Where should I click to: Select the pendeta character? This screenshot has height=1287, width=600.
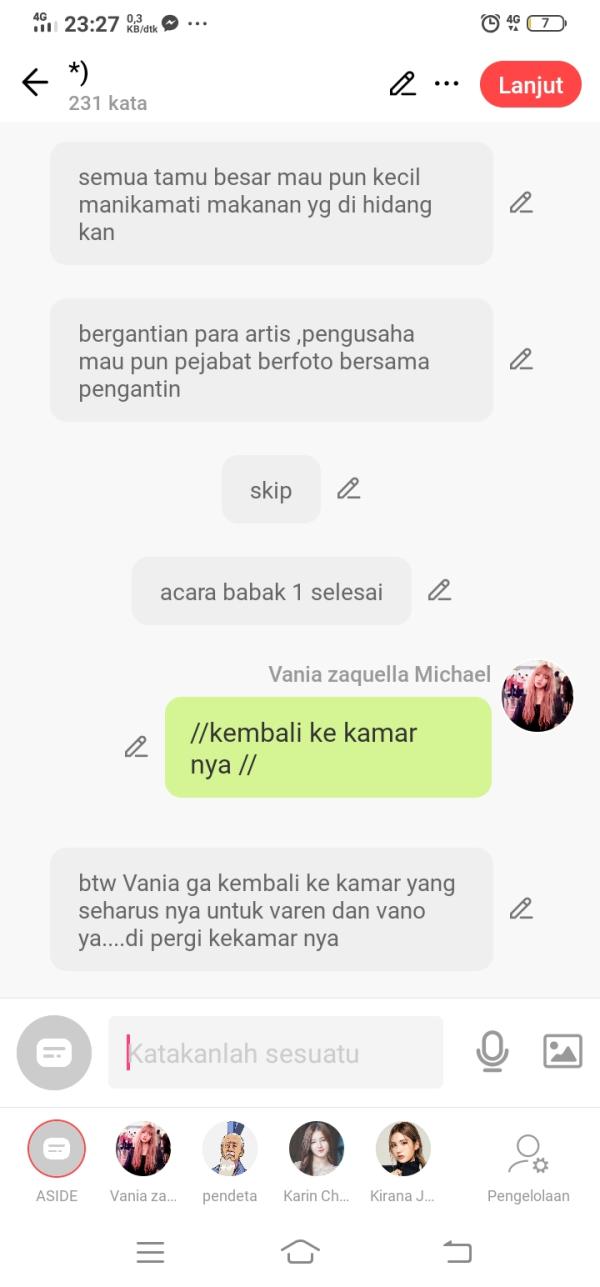pyautogui.click(x=230, y=1150)
